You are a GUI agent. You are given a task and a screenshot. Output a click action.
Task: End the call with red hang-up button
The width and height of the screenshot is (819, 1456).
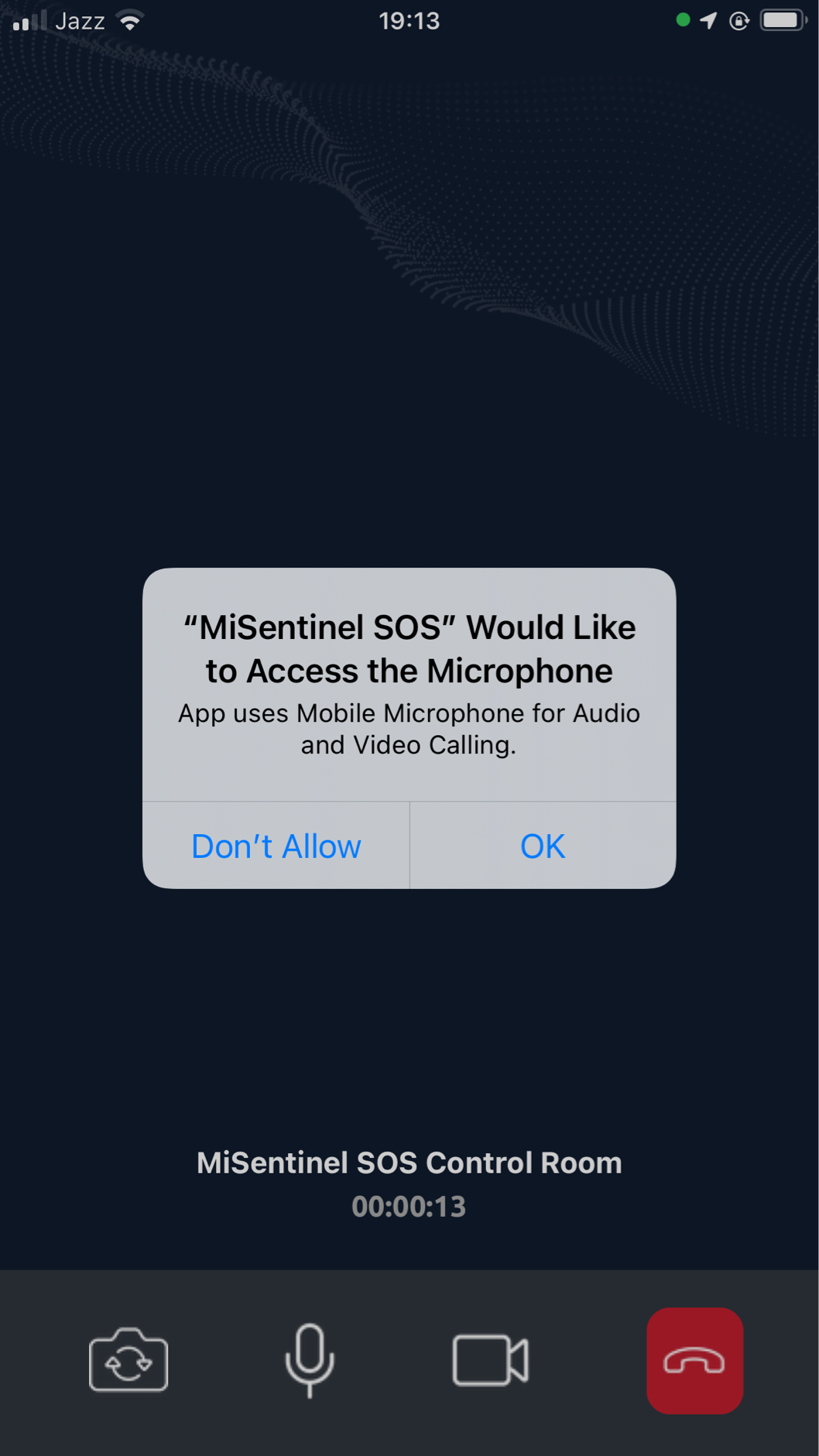694,1361
